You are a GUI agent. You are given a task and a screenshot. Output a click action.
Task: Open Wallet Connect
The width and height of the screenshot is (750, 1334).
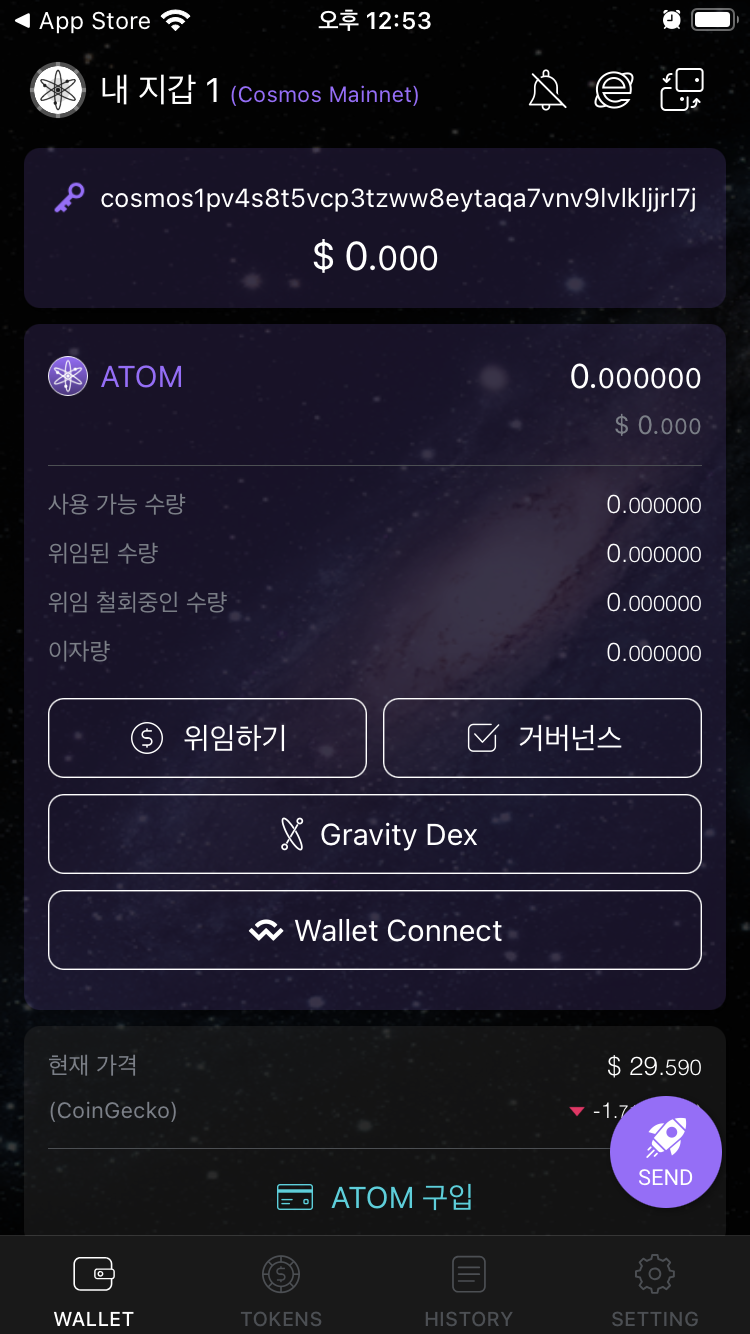click(x=375, y=930)
